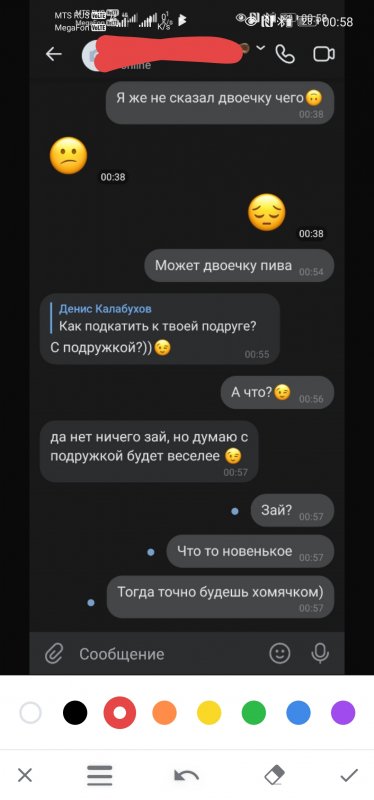This screenshot has height=800, width=374.
Task: Select the white color swatch
Action: coord(31,713)
